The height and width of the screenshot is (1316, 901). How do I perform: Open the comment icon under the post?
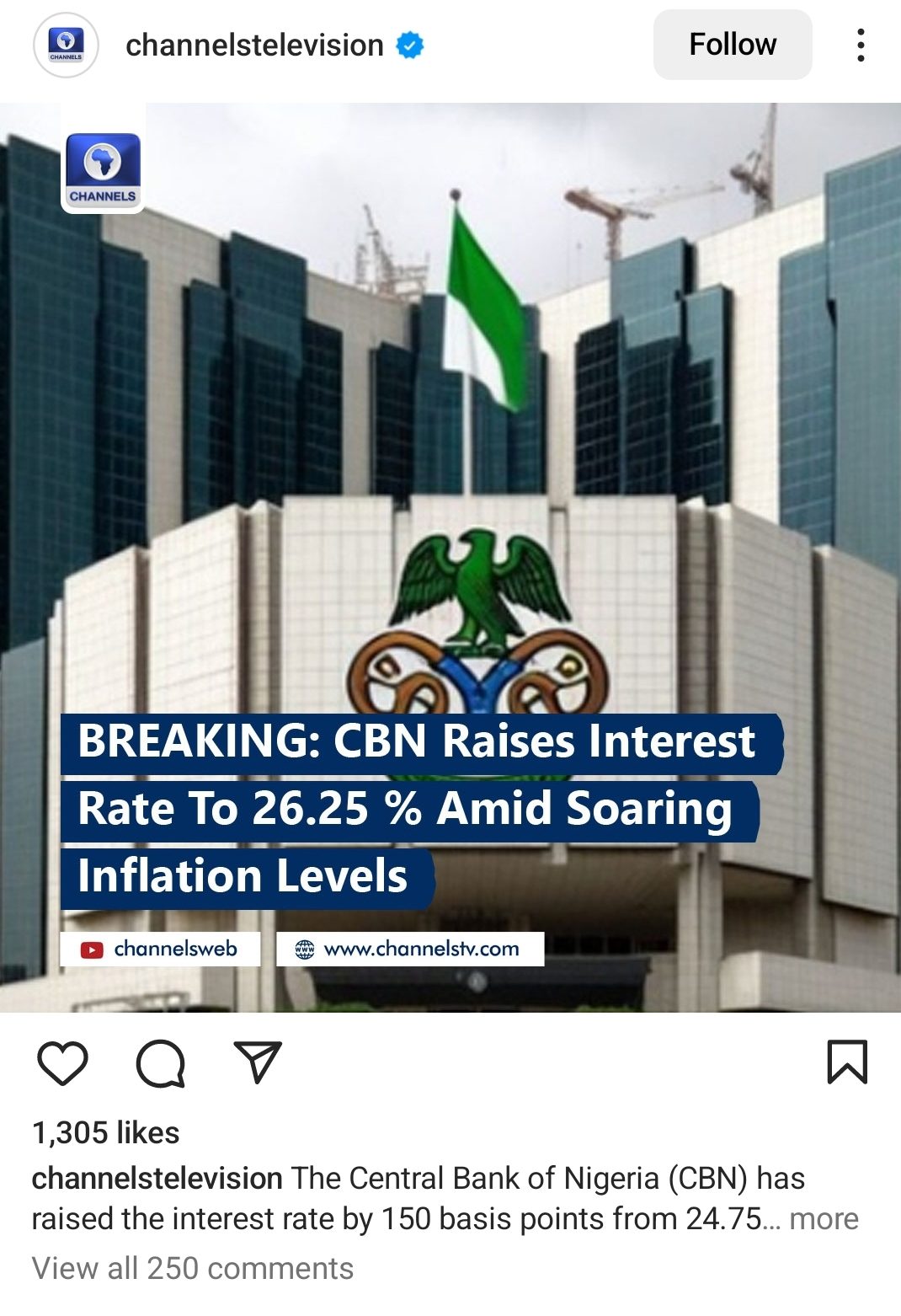tap(160, 1062)
